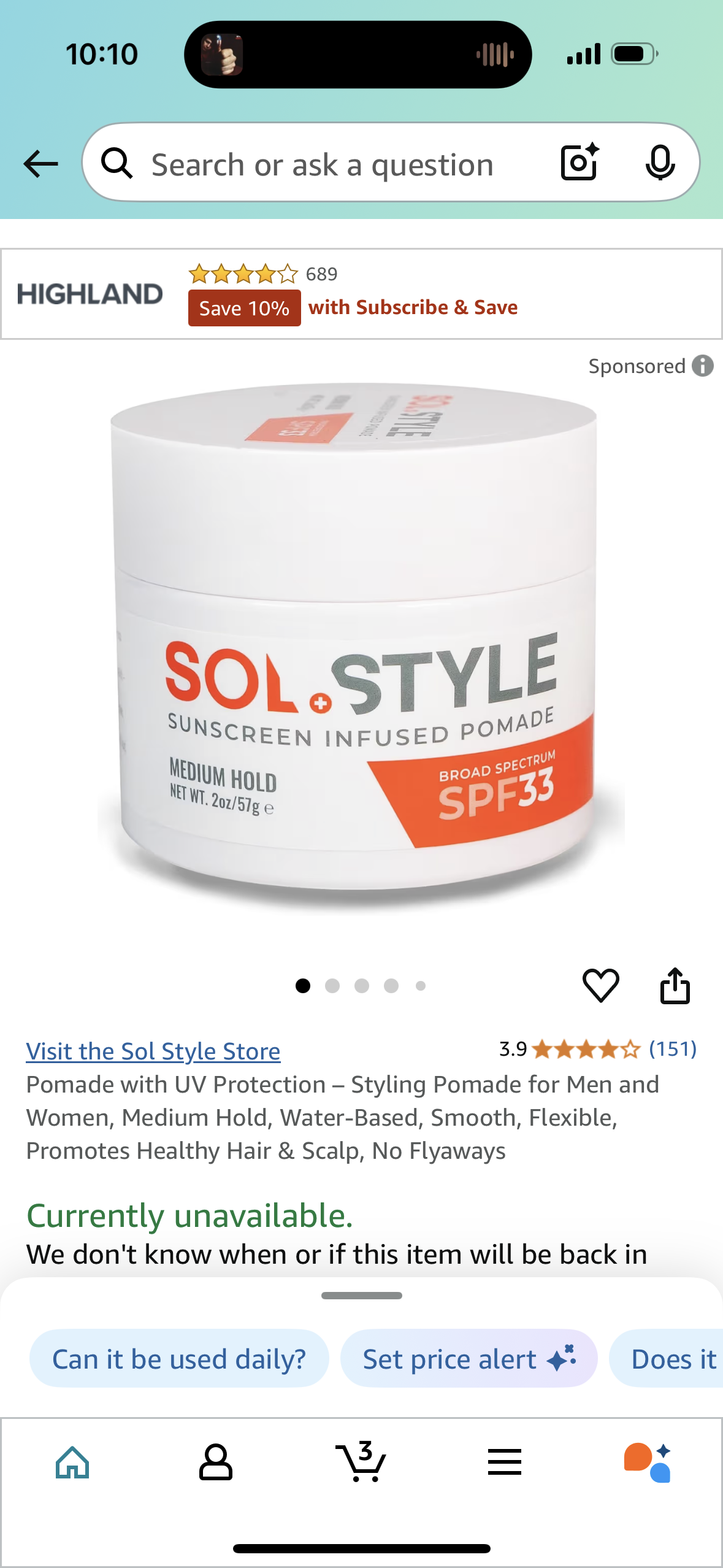Go back using the arrow icon
Image resolution: width=723 pixels, height=1568 pixels.
pyautogui.click(x=40, y=164)
